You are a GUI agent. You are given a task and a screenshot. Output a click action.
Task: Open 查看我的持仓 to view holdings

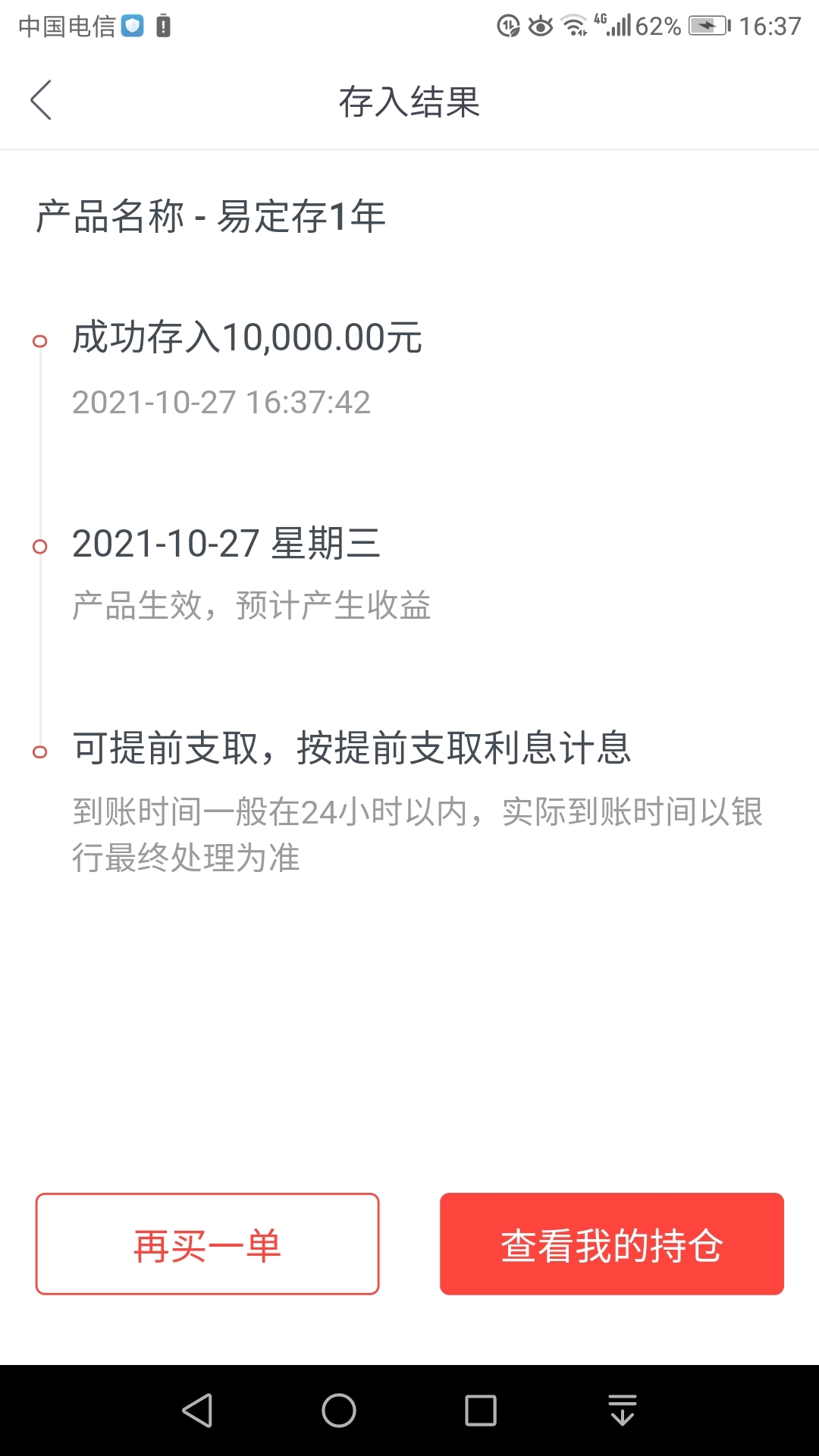coord(612,1244)
